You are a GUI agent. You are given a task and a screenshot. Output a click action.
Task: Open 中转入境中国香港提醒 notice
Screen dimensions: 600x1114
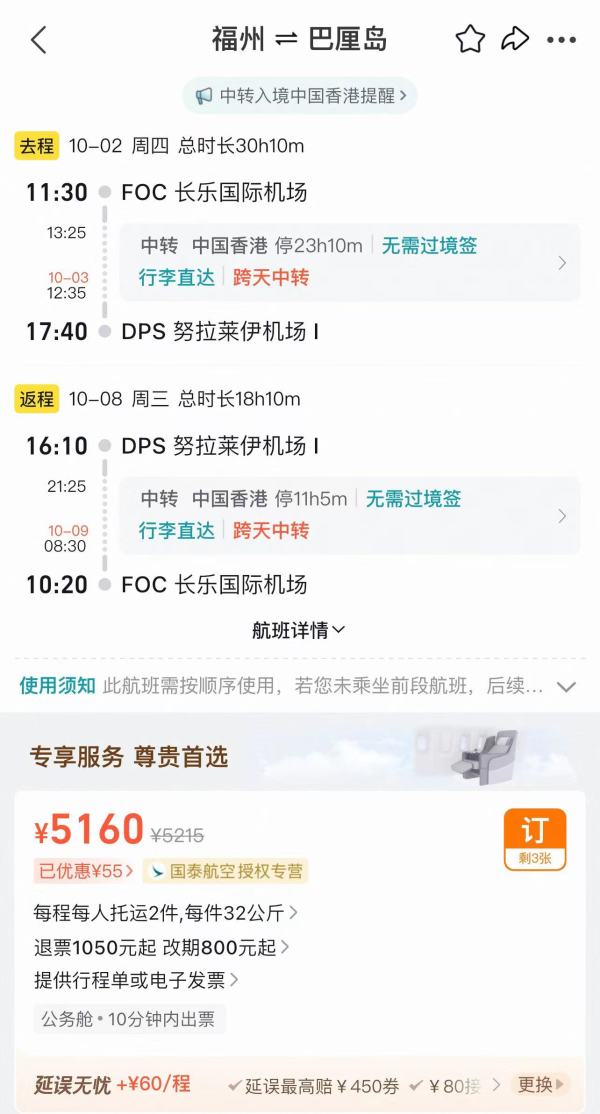tap(300, 96)
